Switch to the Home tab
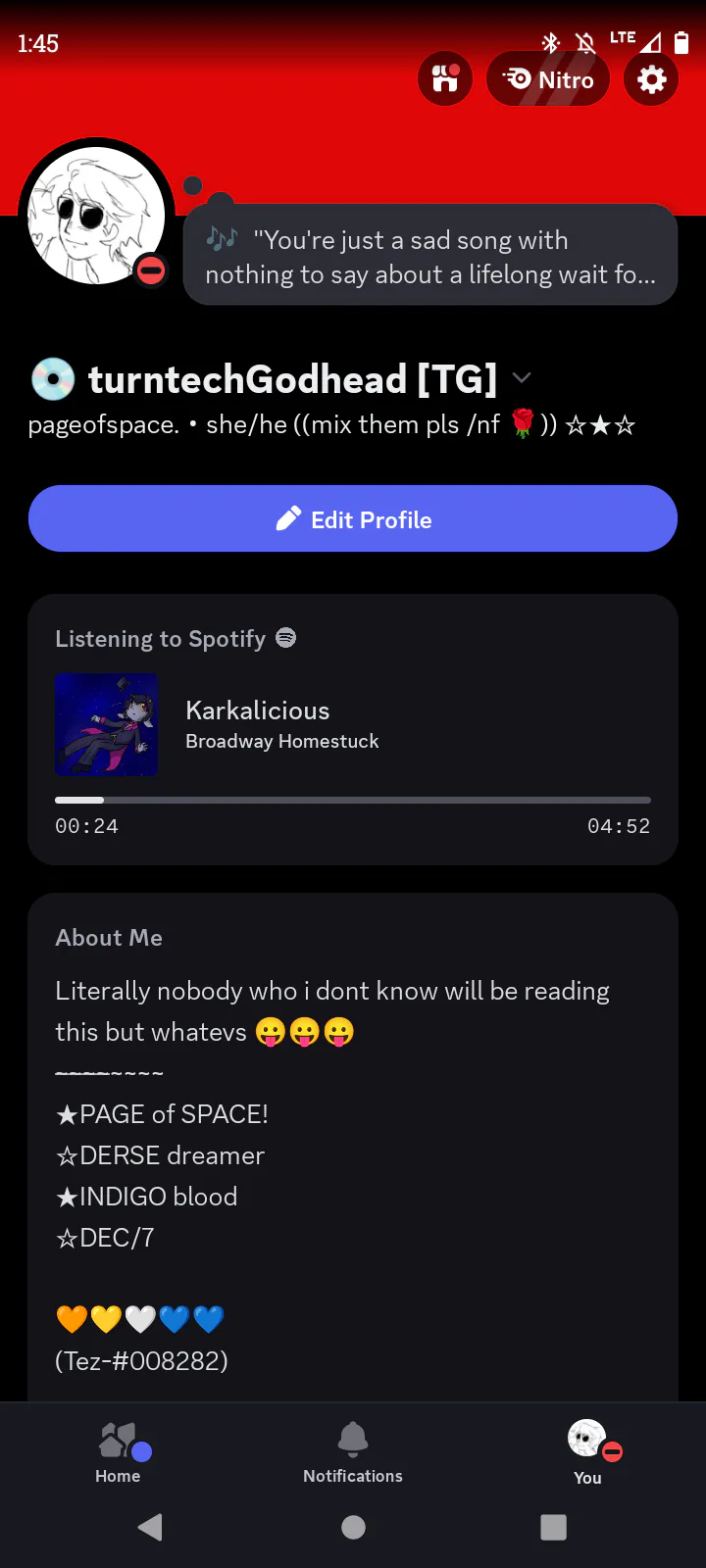Screen dimensions: 706x1568 pyautogui.click(x=118, y=1452)
